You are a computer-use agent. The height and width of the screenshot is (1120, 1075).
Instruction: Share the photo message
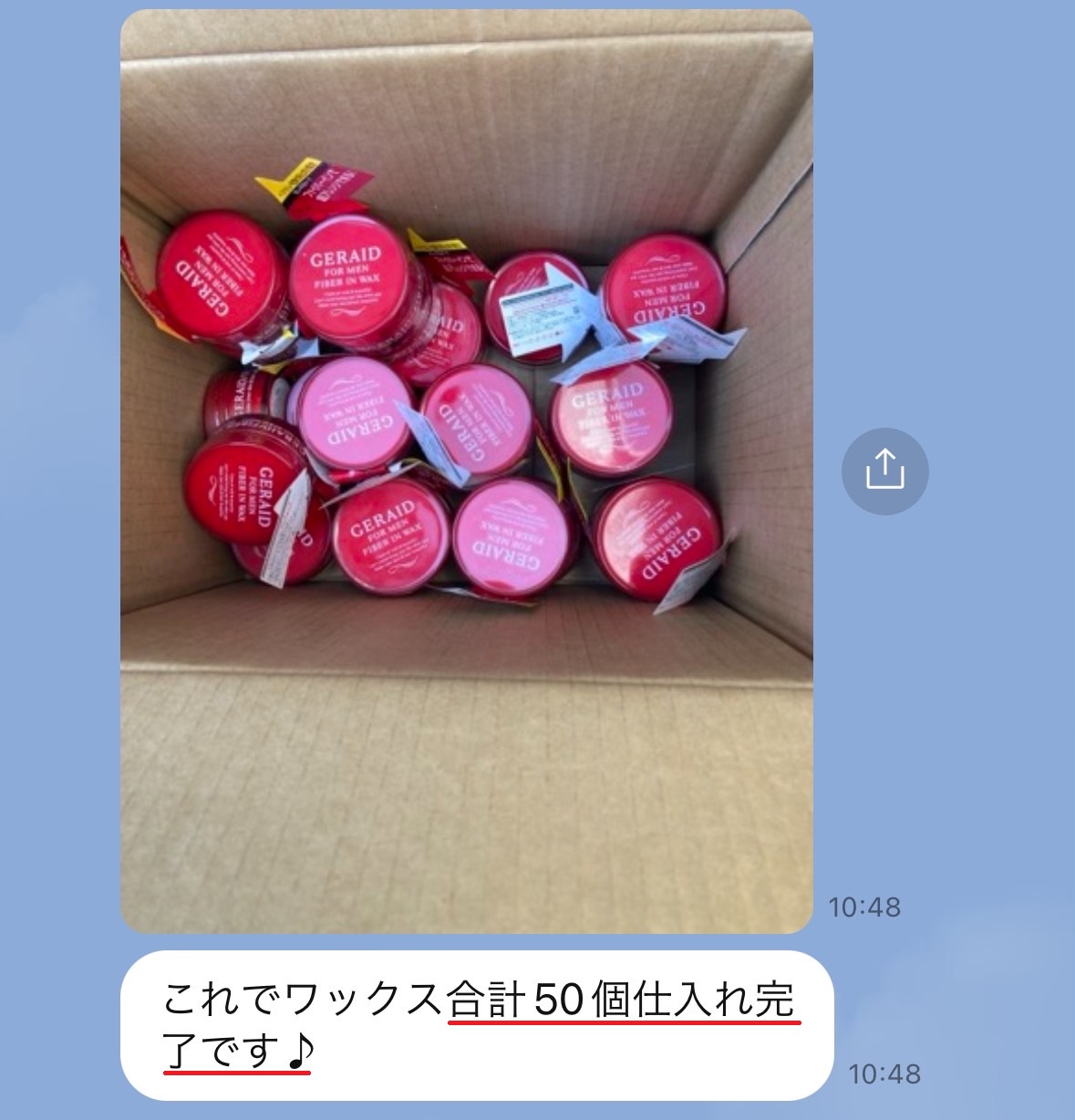click(884, 471)
